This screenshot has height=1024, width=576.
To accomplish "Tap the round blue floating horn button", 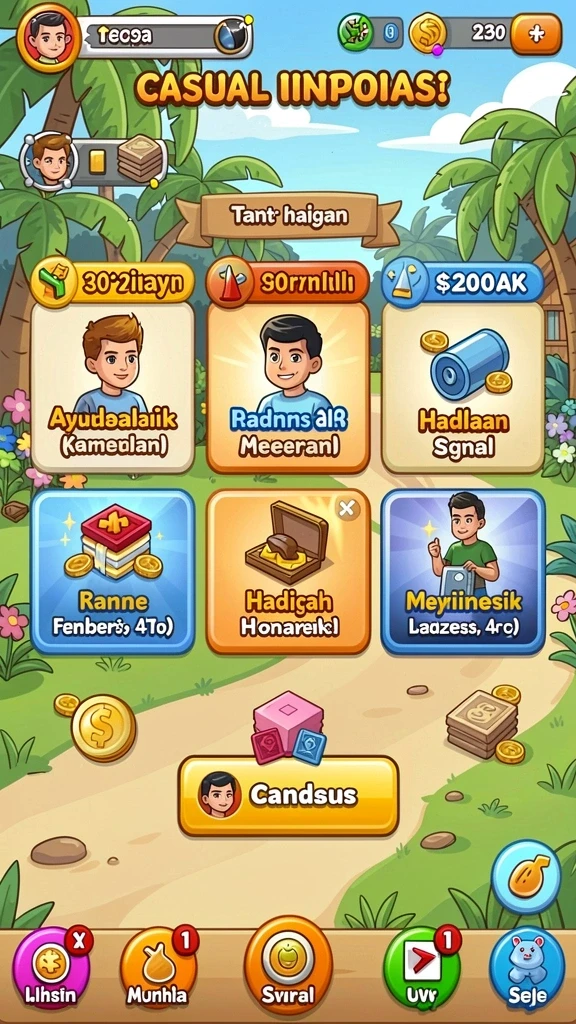I will pyautogui.click(x=526, y=877).
